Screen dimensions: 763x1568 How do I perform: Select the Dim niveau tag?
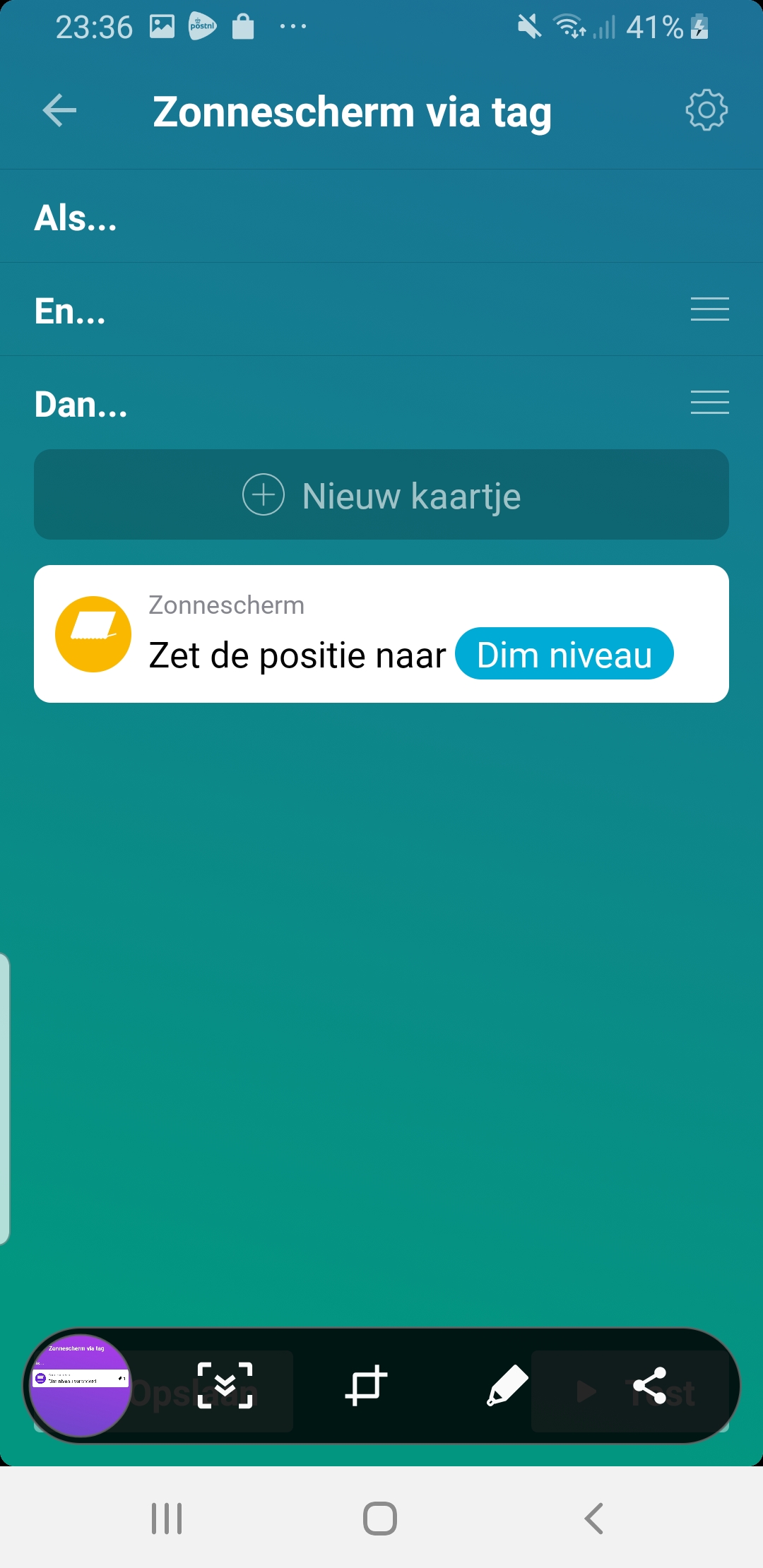[564, 654]
